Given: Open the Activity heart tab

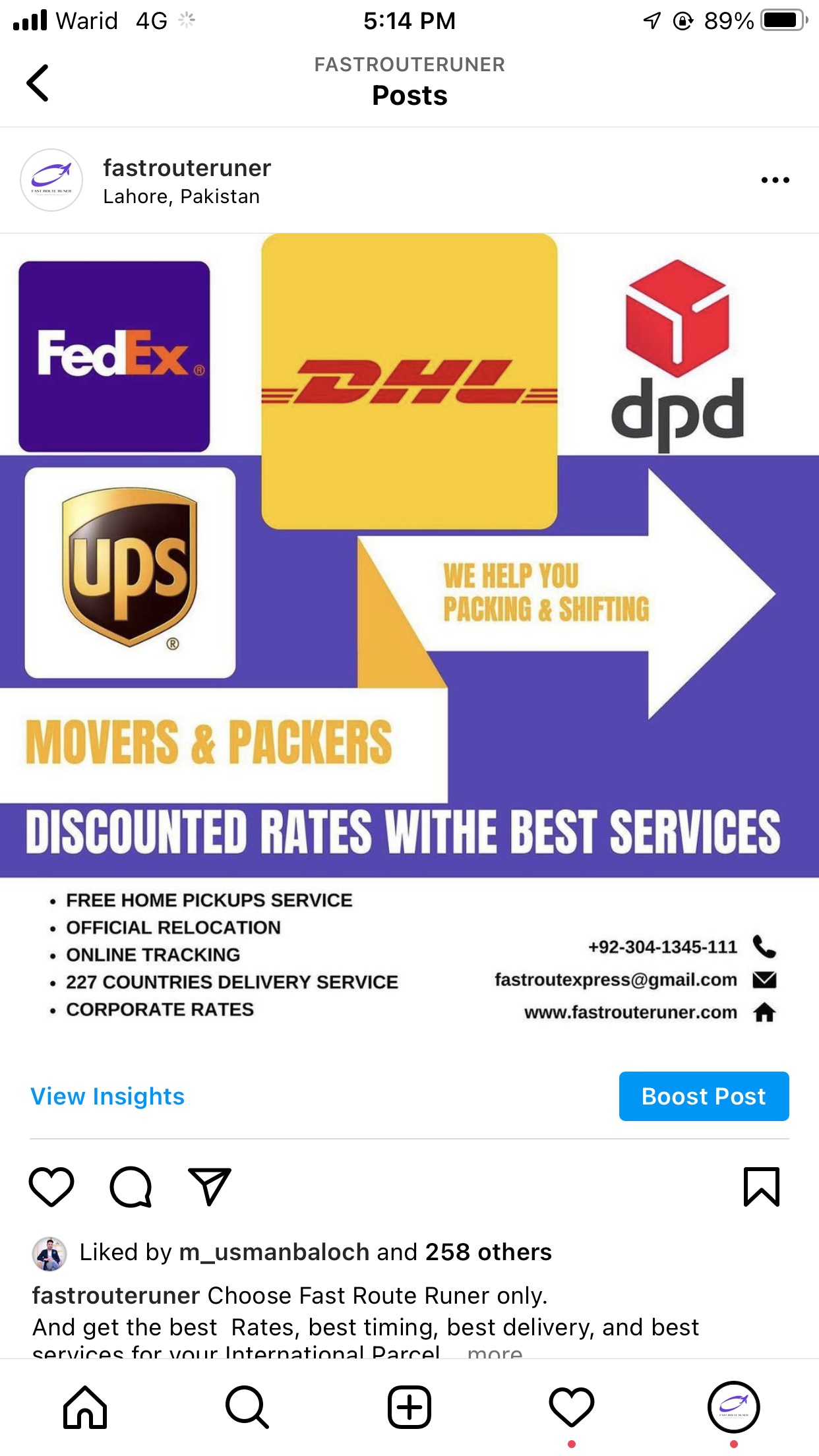Looking at the screenshot, I should pyautogui.click(x=572, y=1407).
